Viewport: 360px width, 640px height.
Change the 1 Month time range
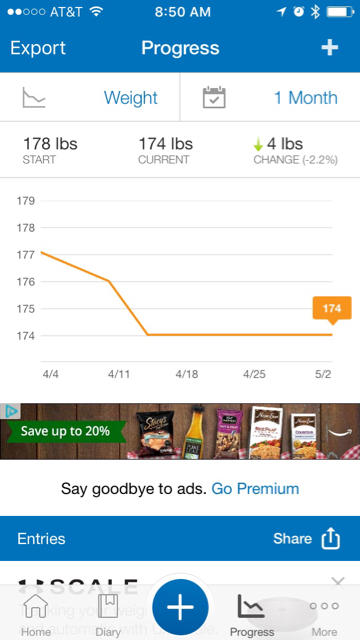pos(270,98)
